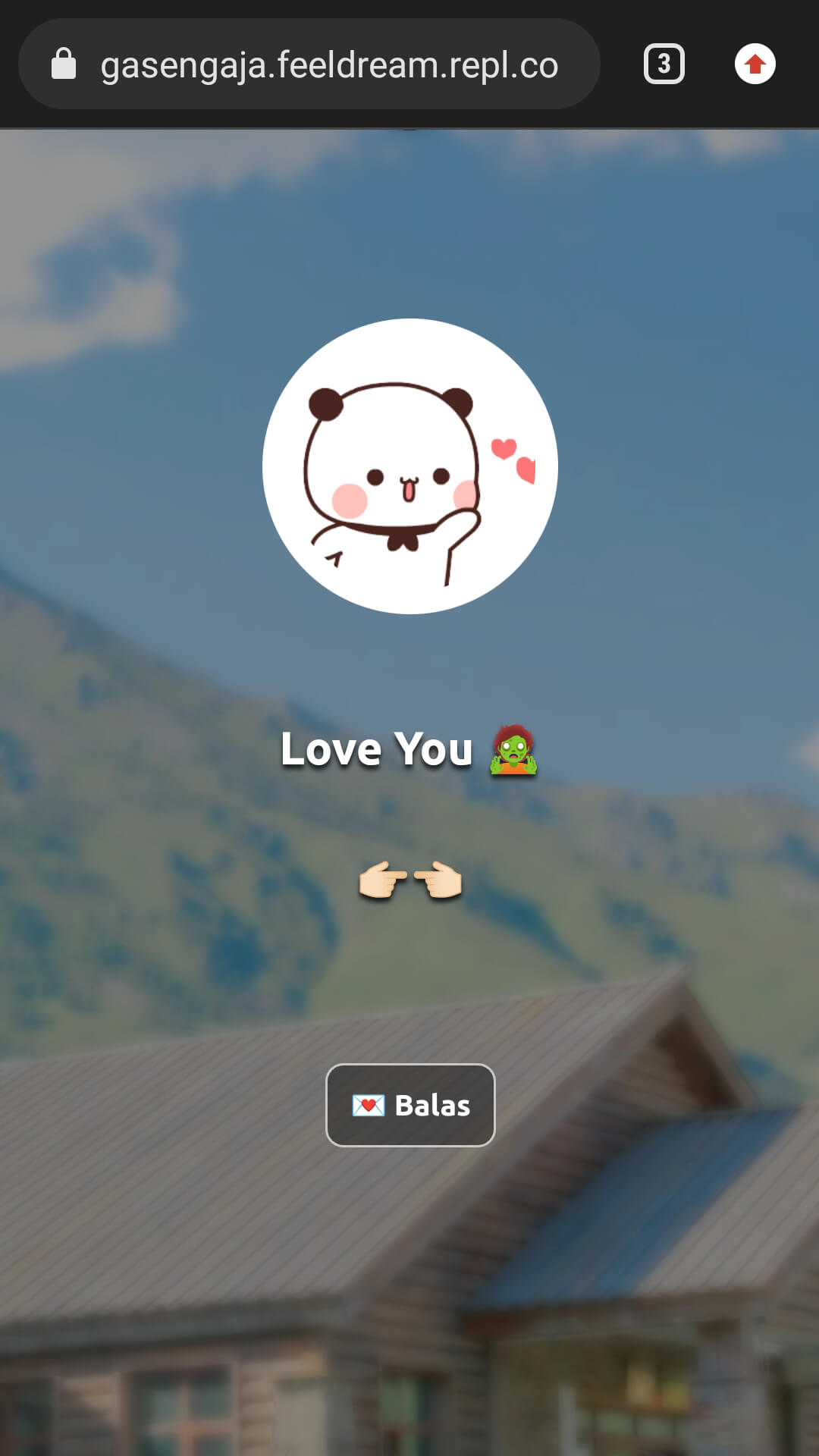Tap the Balas reply button
819x1456 pixels.
click(410, 1105)
